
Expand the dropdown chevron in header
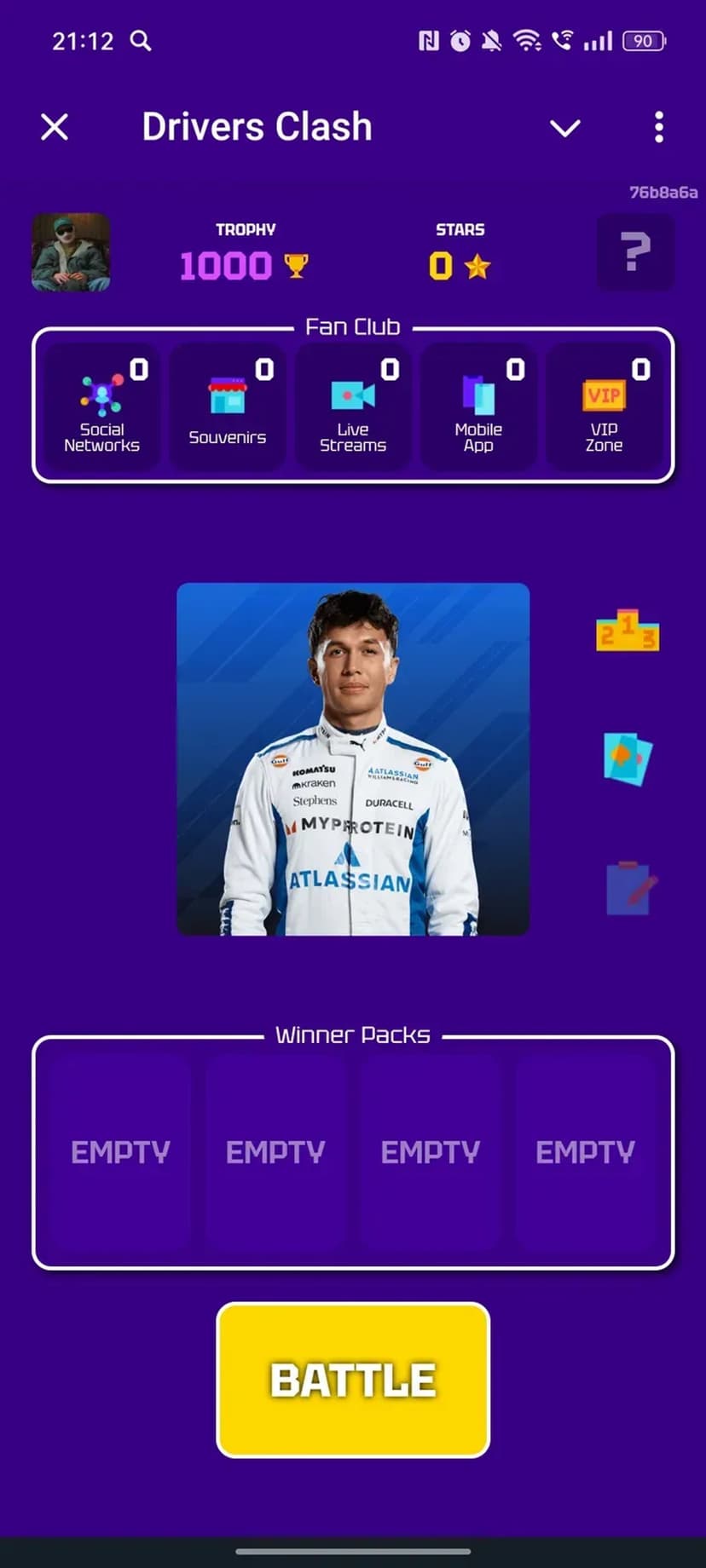(564, 128)
